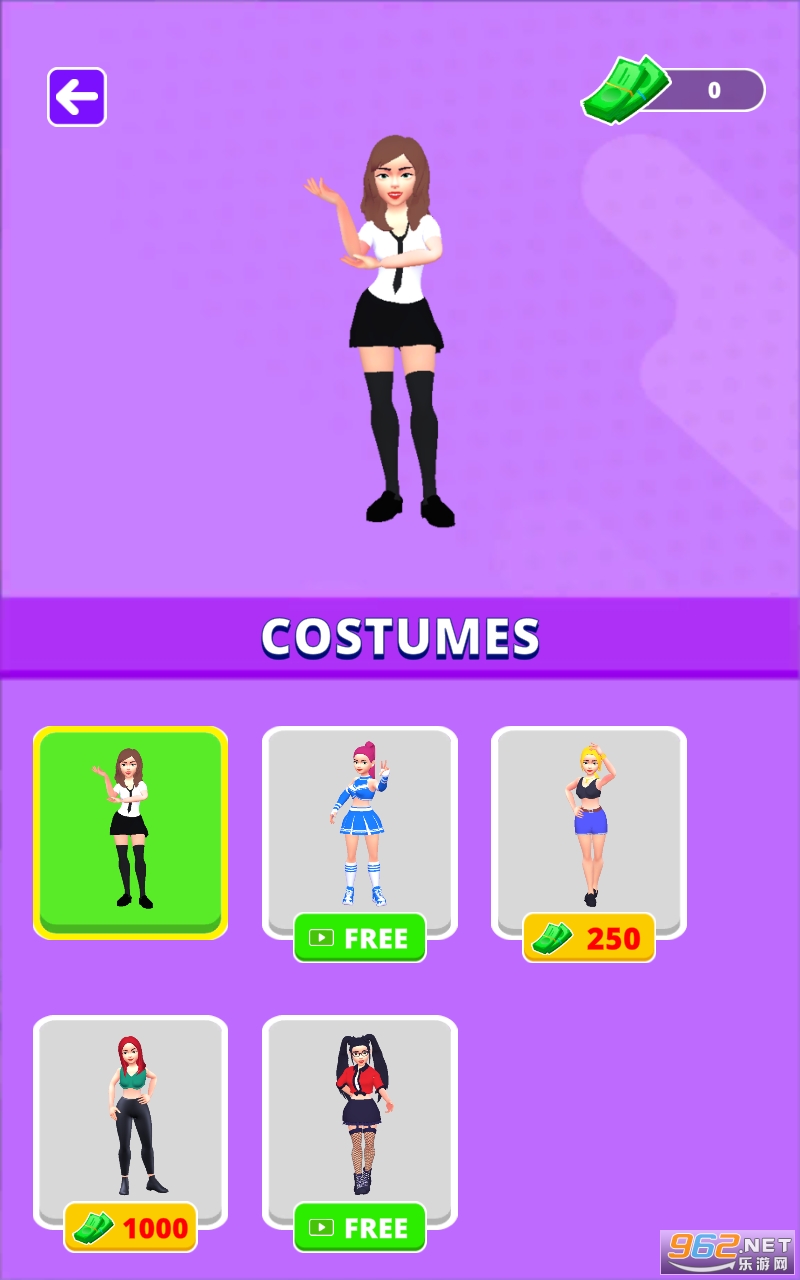800x1280 pixels.
Task: Select the white shirt black skirt costume
Action: coord(131,831)
